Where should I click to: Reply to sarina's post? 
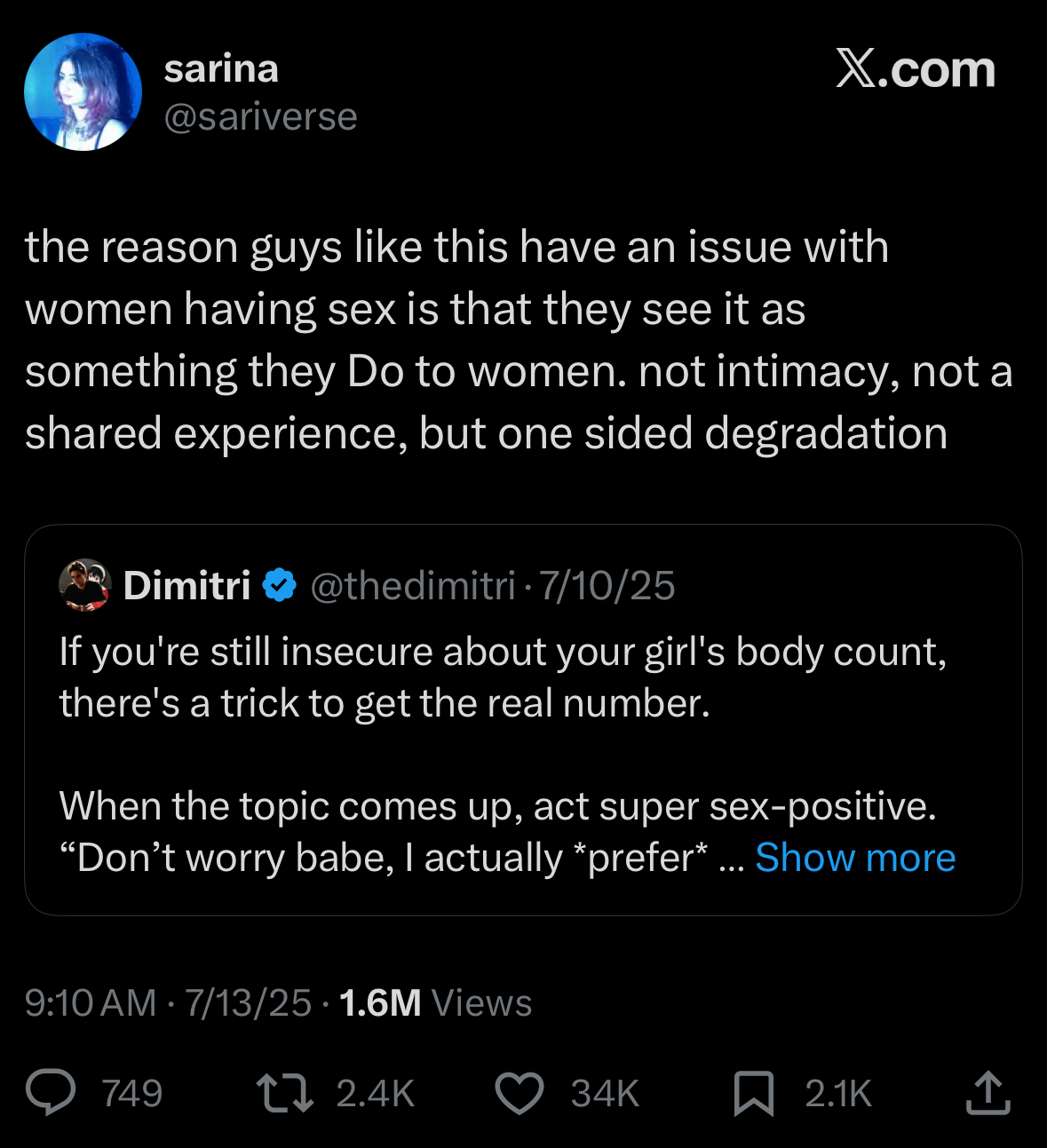click(x=51, y=1093)
